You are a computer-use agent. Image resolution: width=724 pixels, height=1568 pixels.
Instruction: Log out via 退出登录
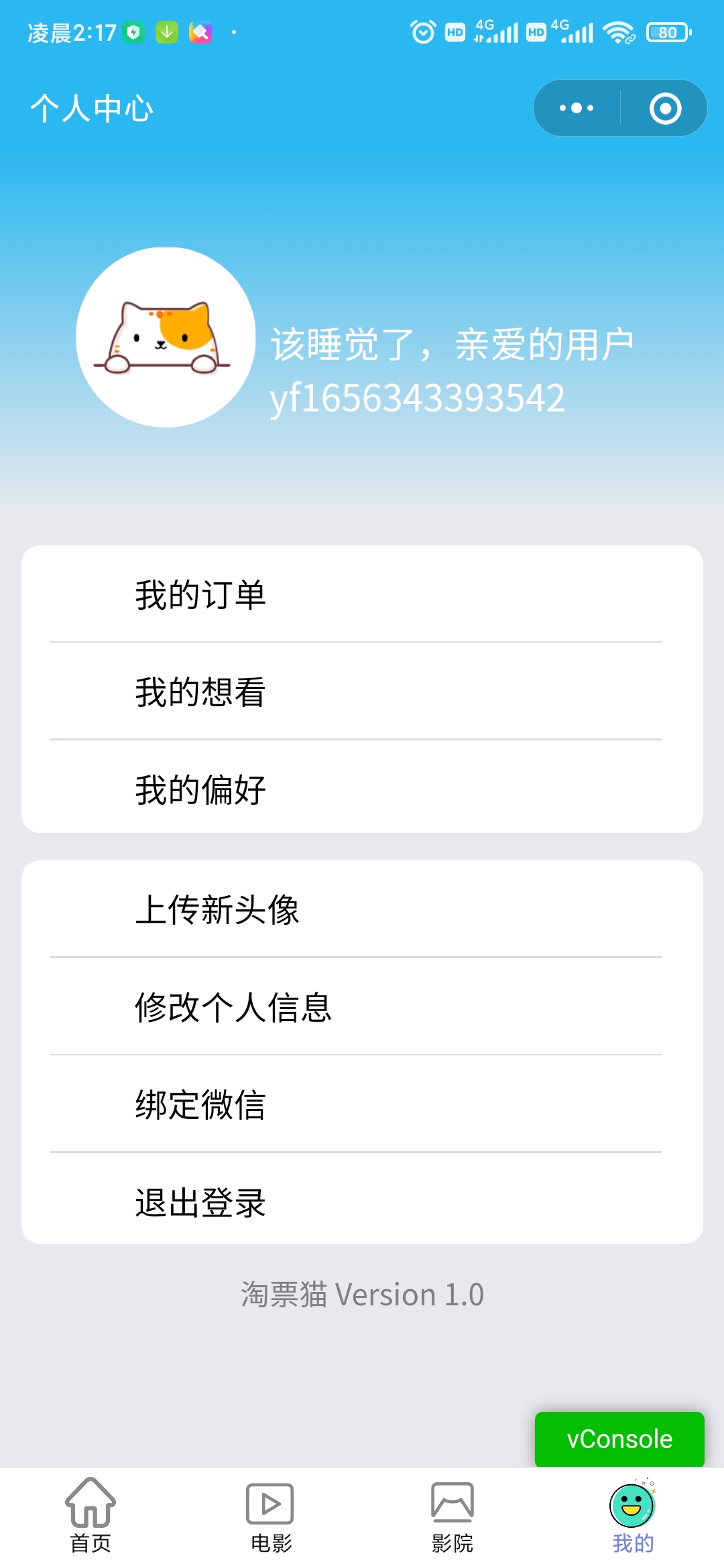(x=362, y=1201)
